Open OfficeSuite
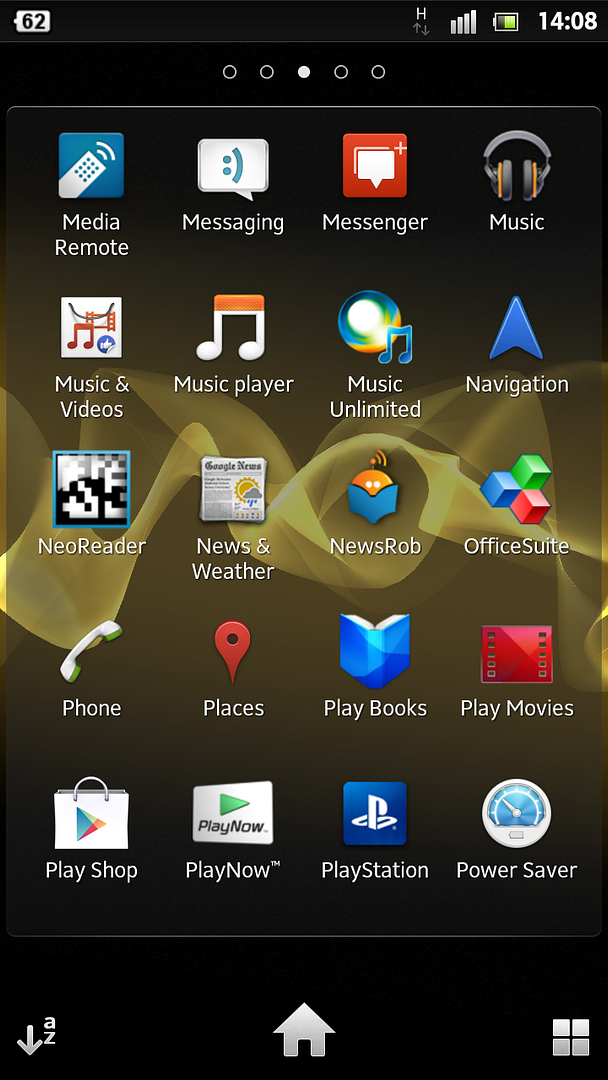The width and height of the screenshot is (608, 1080). (x=517, y=490)
